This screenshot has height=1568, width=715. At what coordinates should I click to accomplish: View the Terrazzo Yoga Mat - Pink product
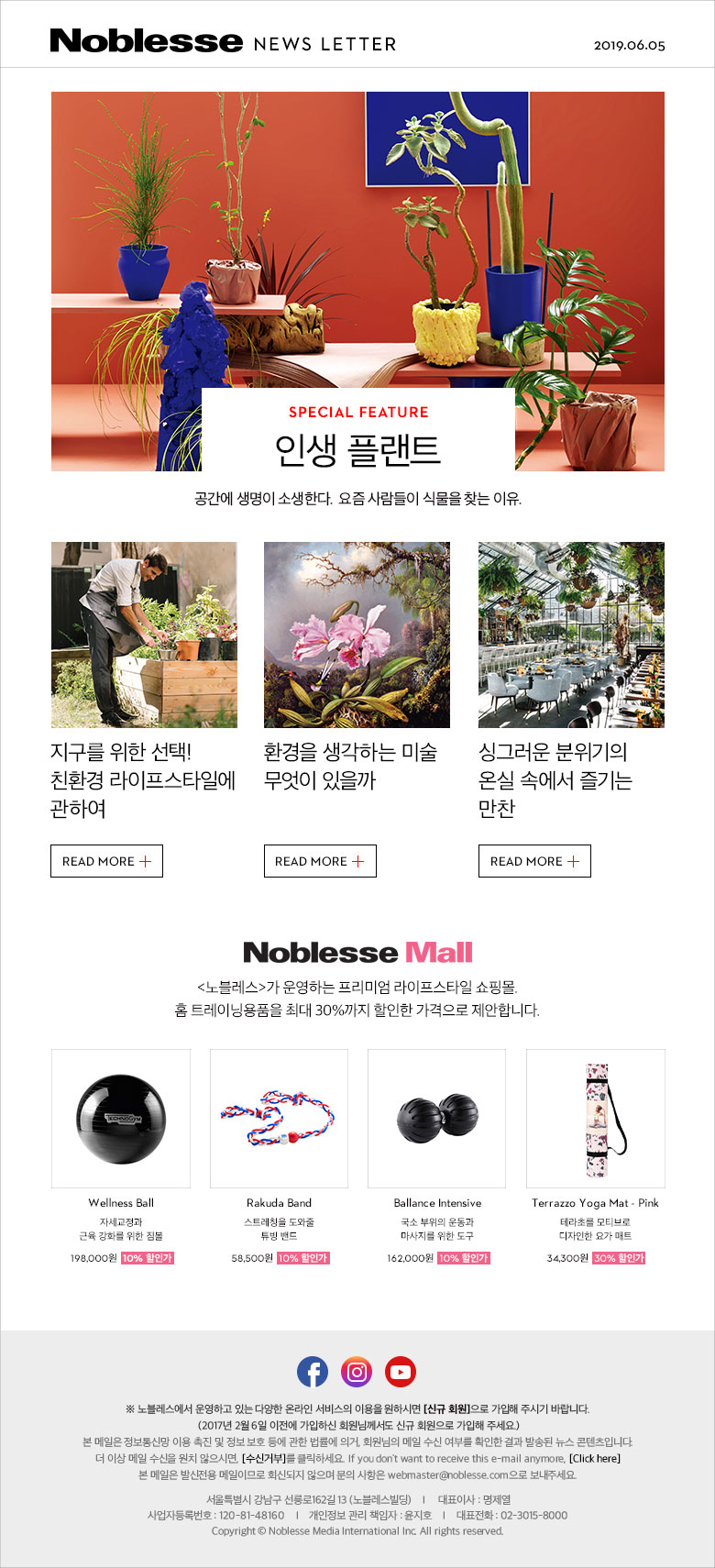596,1119
